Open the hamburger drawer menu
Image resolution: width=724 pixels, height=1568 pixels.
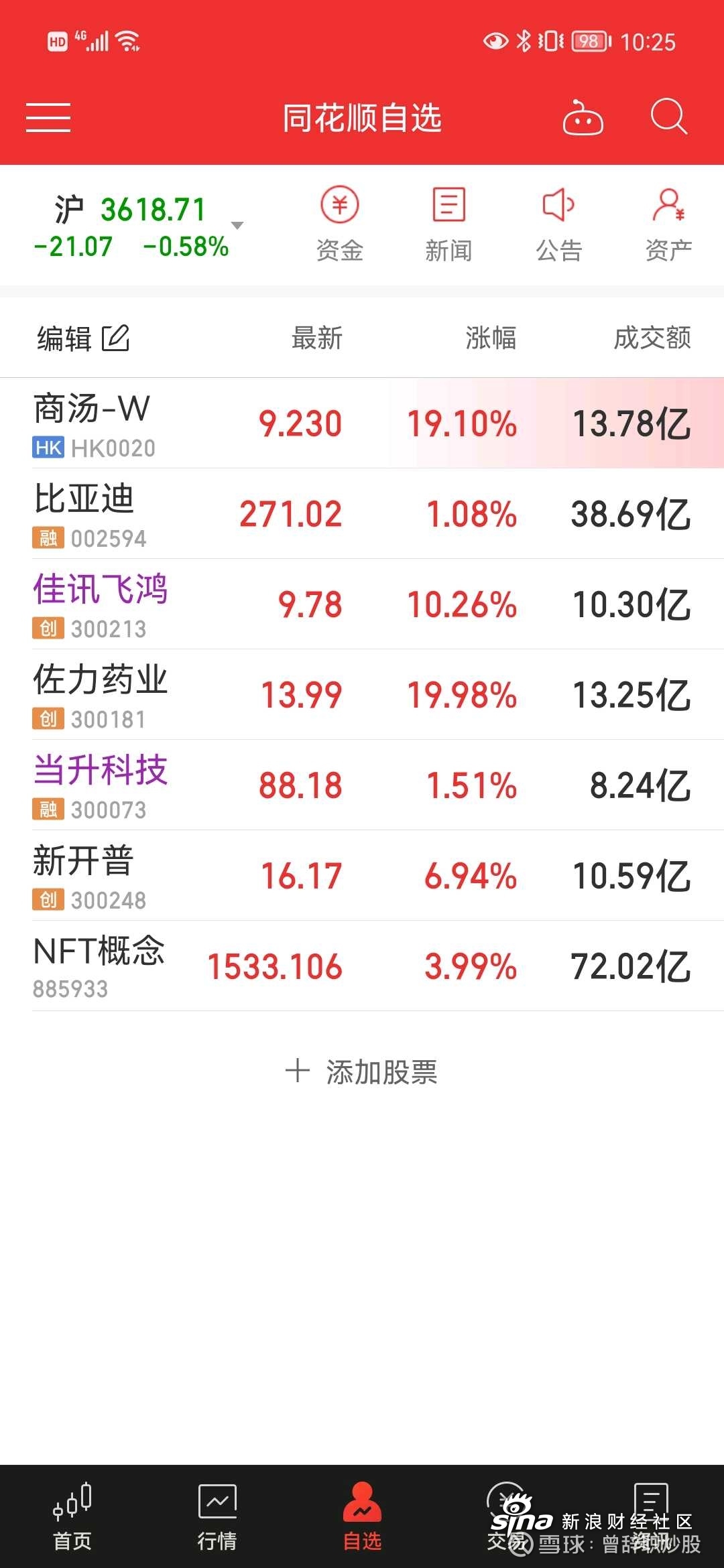48,117
